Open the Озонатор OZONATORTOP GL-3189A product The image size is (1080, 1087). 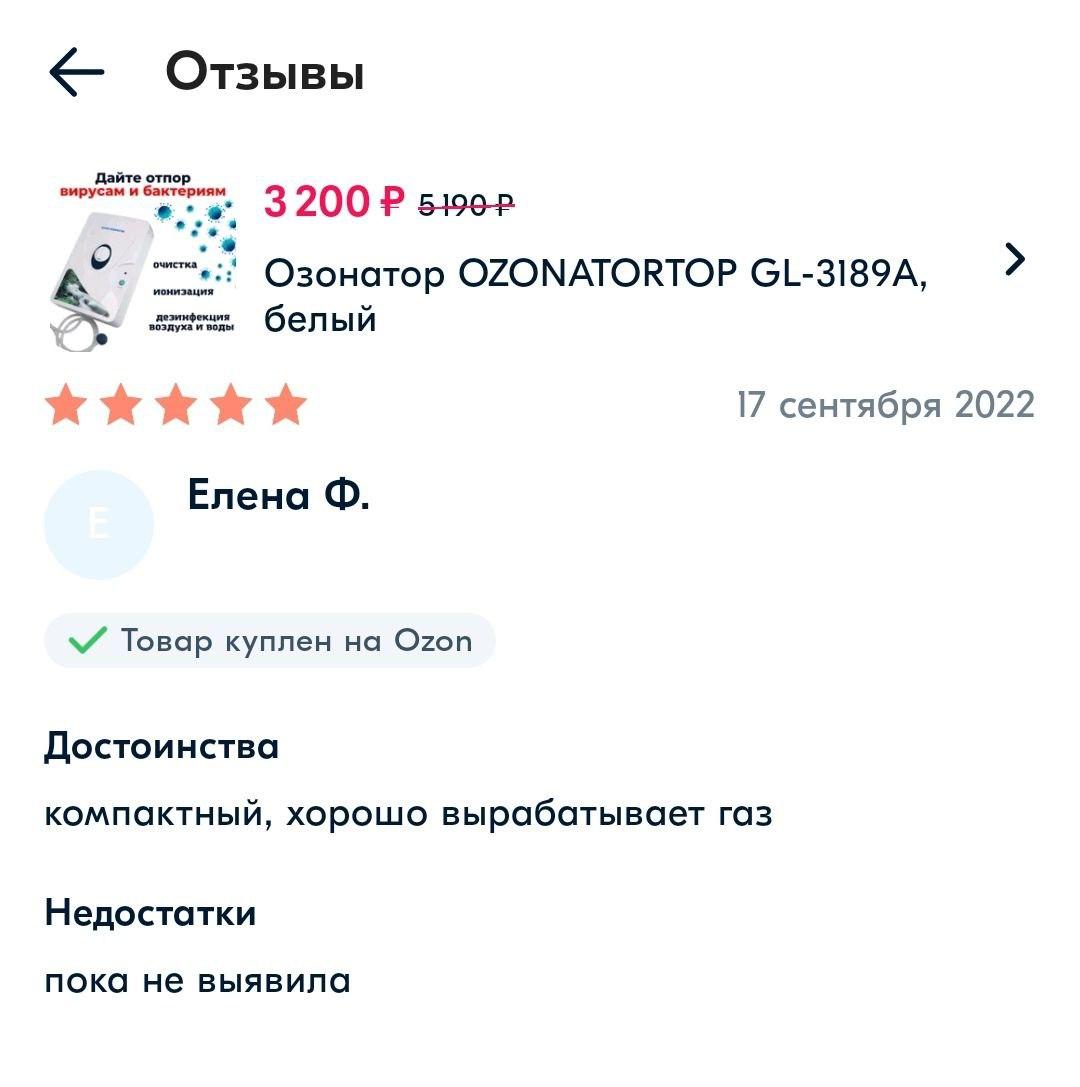coord(539,260)
